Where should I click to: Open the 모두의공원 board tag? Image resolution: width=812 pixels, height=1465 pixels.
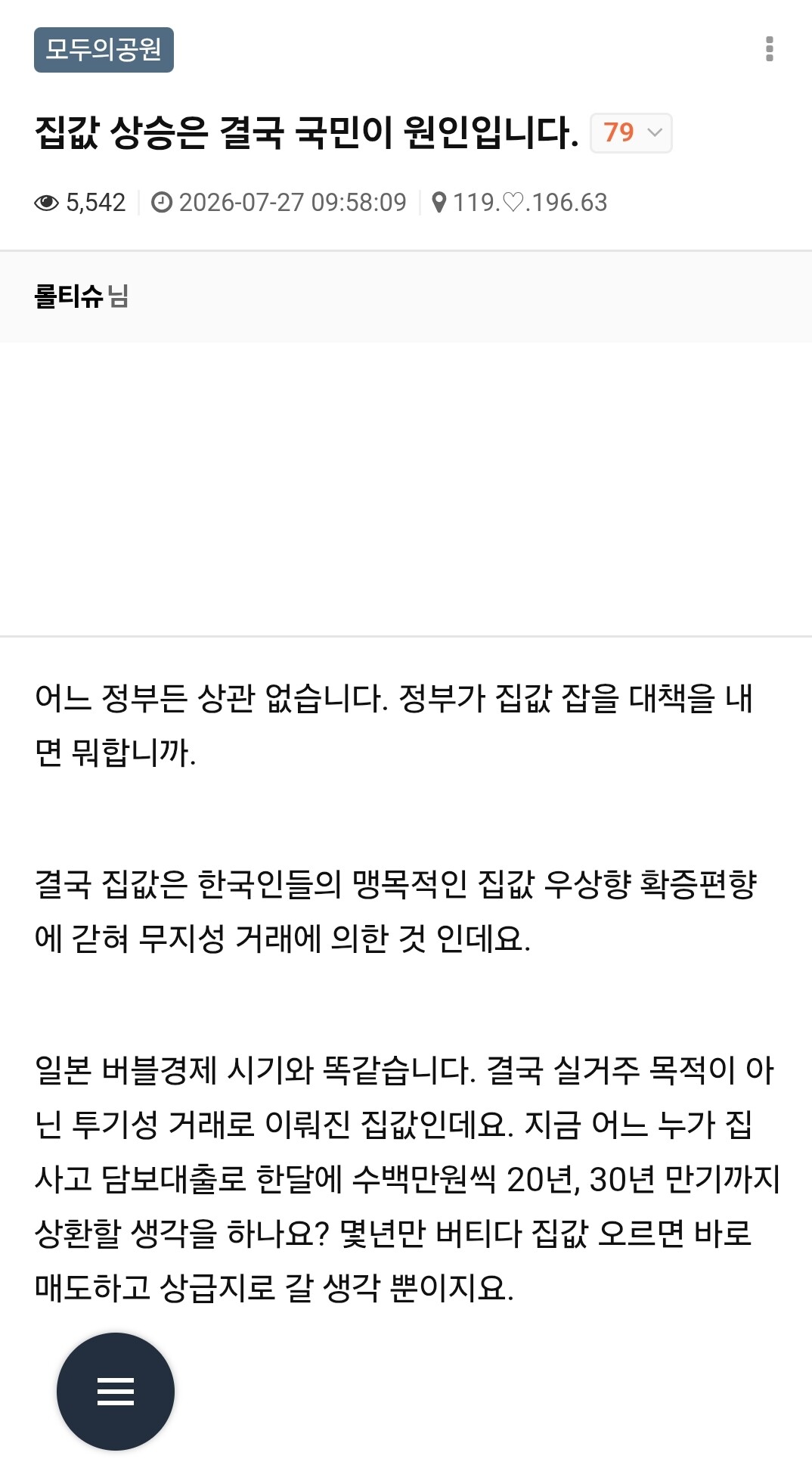(104, 50)
